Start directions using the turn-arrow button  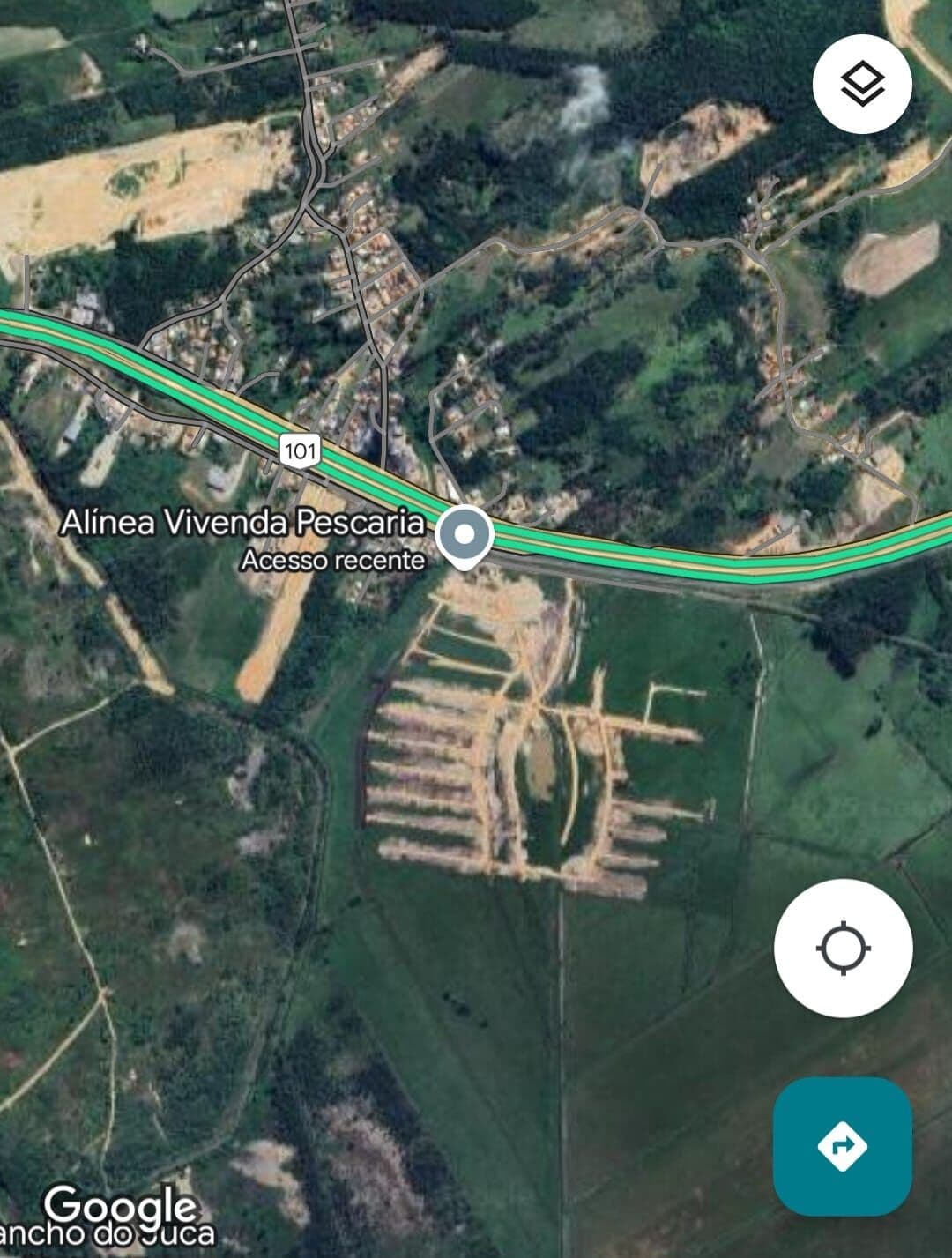click(844, 1146)
